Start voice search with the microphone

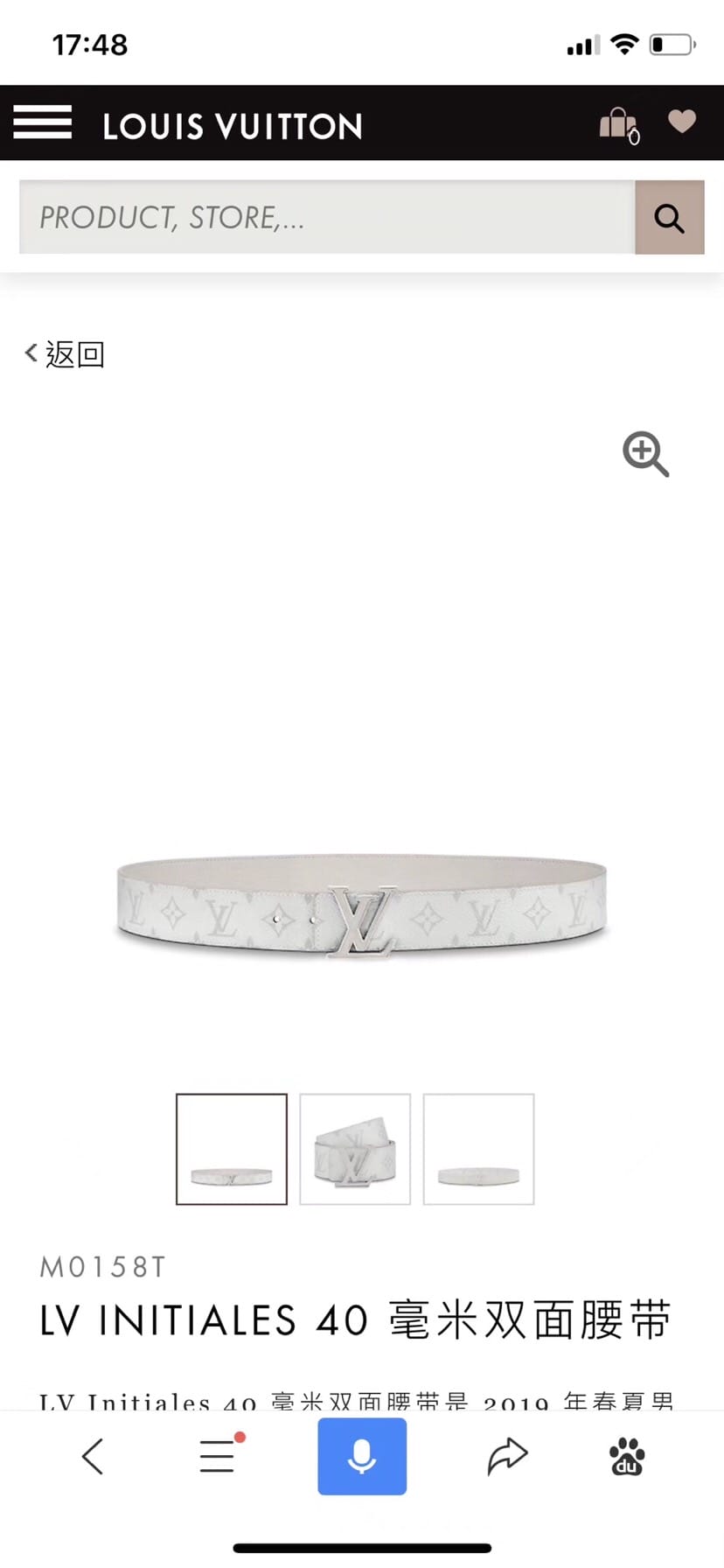(x=362, y=1457)
